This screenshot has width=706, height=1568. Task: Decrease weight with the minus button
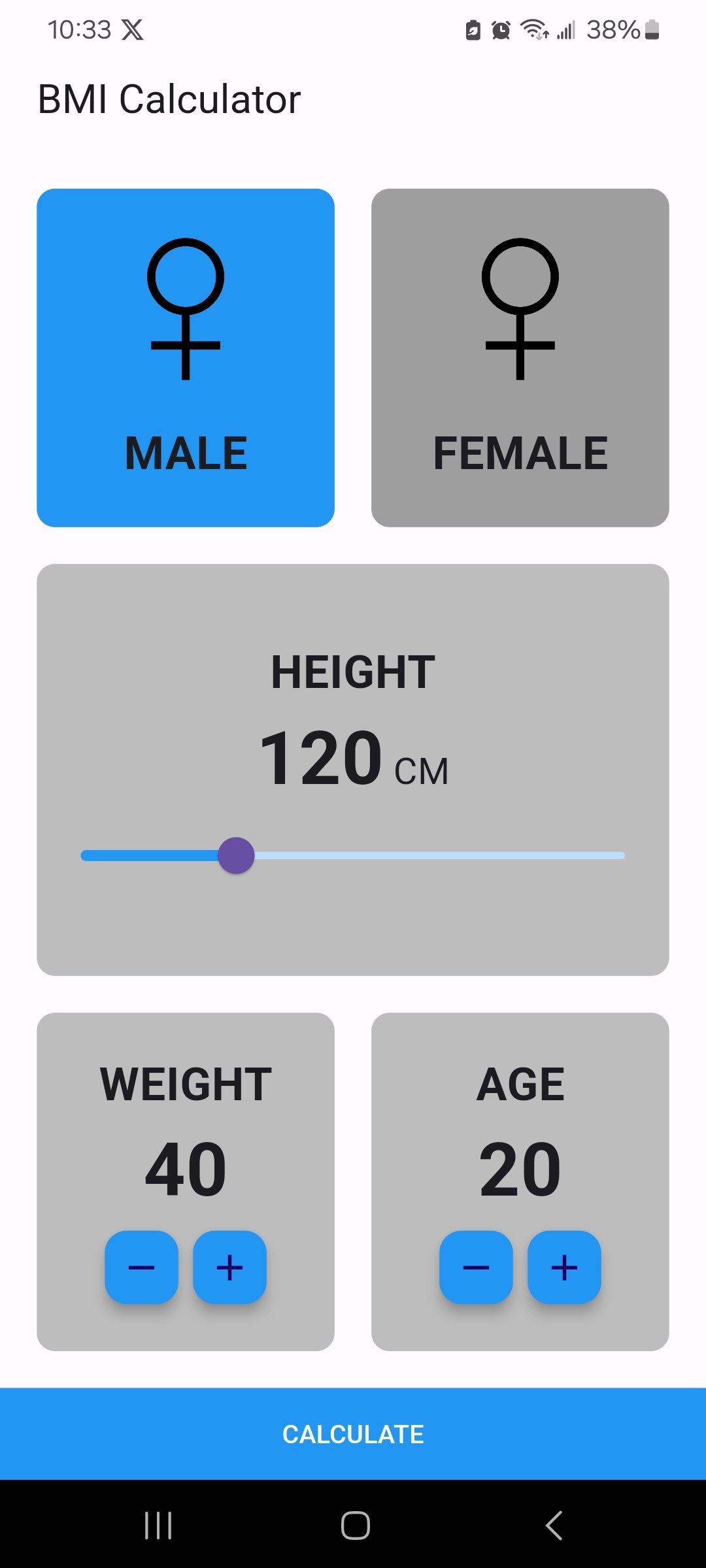click(x=141, y=1267)
